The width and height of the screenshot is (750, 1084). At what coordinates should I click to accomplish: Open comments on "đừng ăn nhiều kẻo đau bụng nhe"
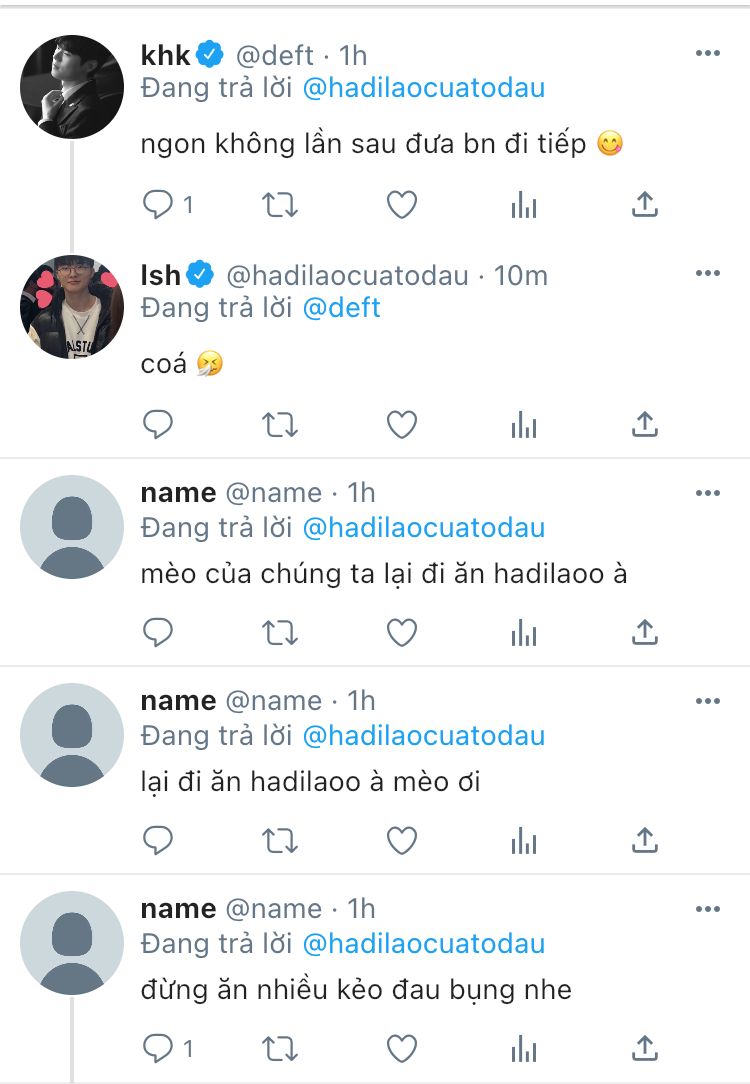158,1048
